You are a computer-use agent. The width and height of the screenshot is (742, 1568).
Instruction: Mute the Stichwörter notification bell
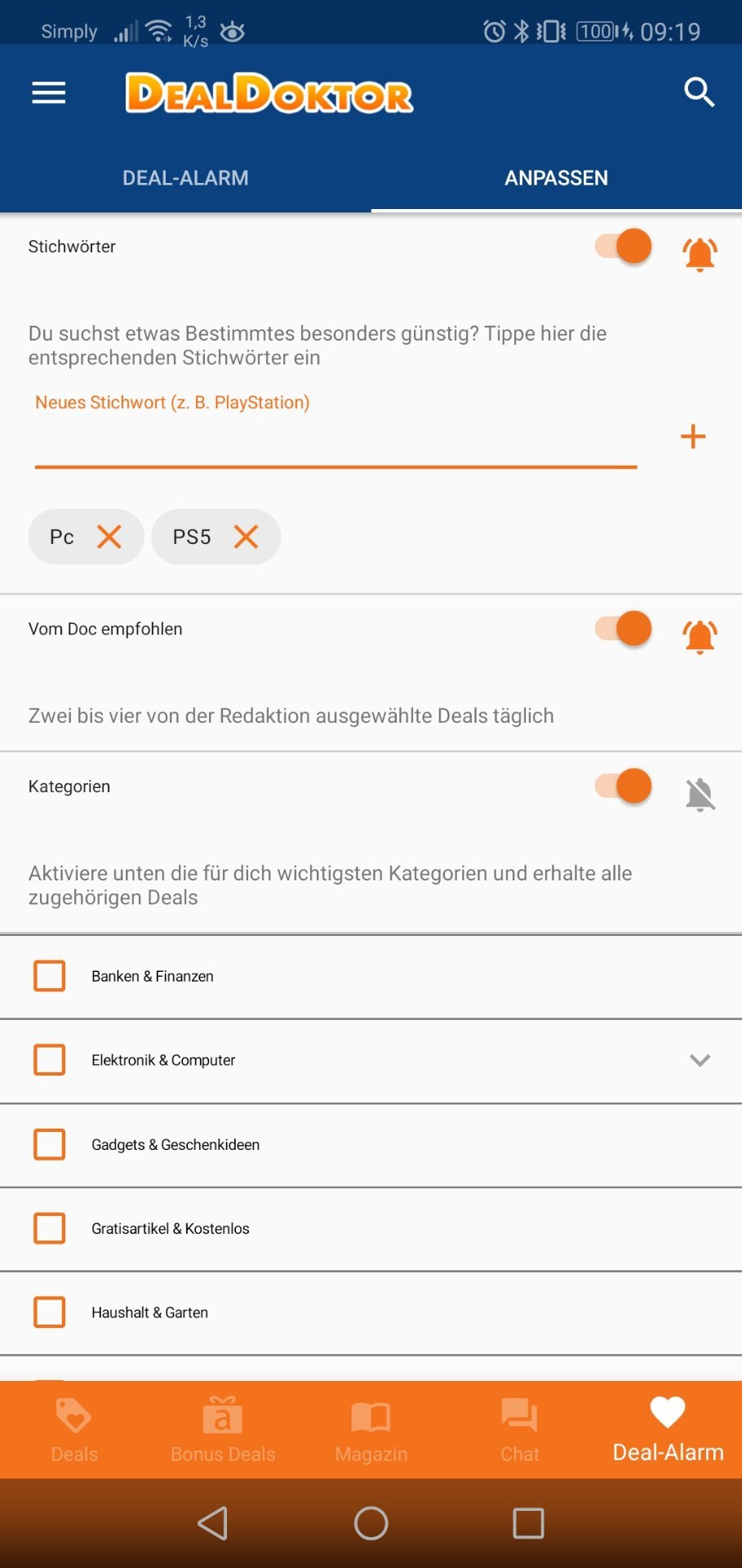(x=700, y=254)
